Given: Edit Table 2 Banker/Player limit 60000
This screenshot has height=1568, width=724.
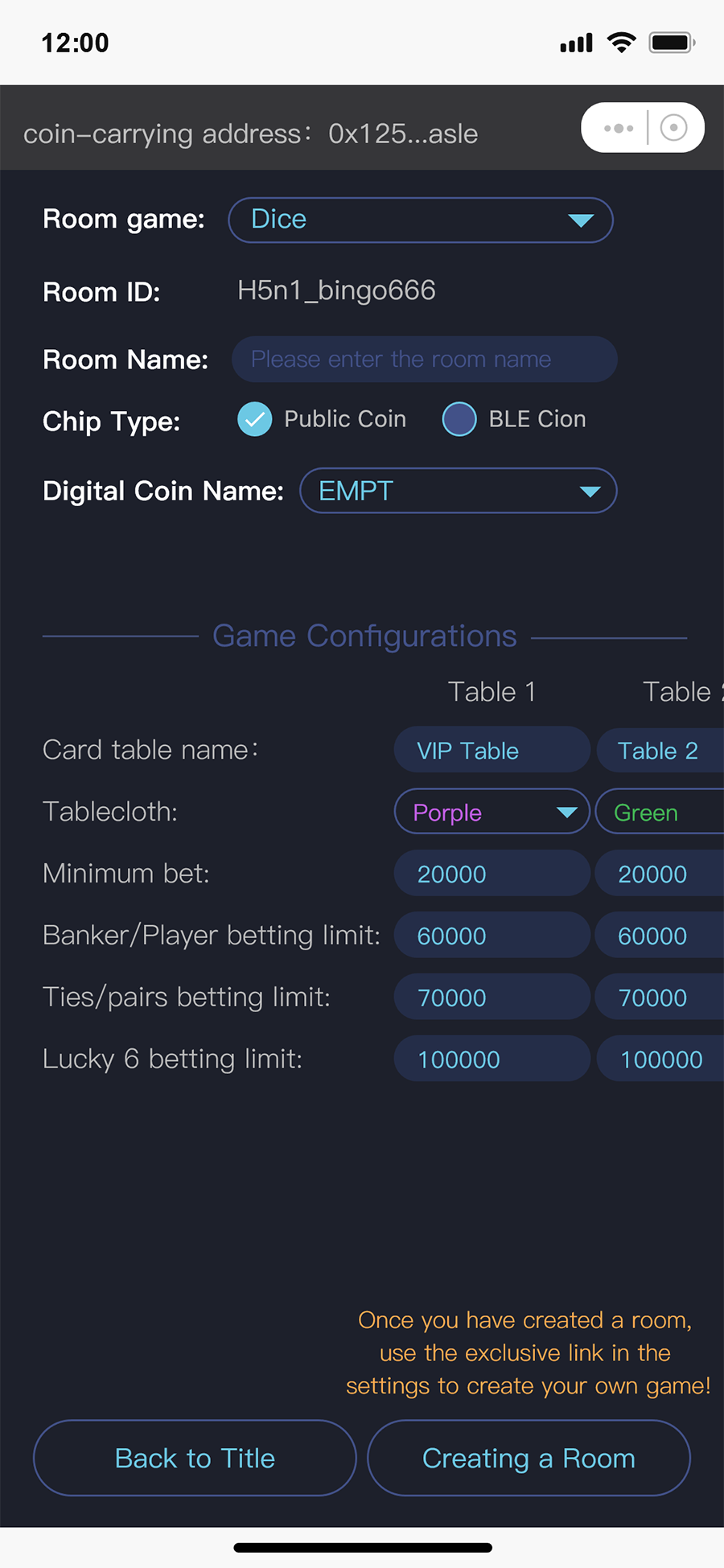Looking at the screenshot, I should click(660, 936).
